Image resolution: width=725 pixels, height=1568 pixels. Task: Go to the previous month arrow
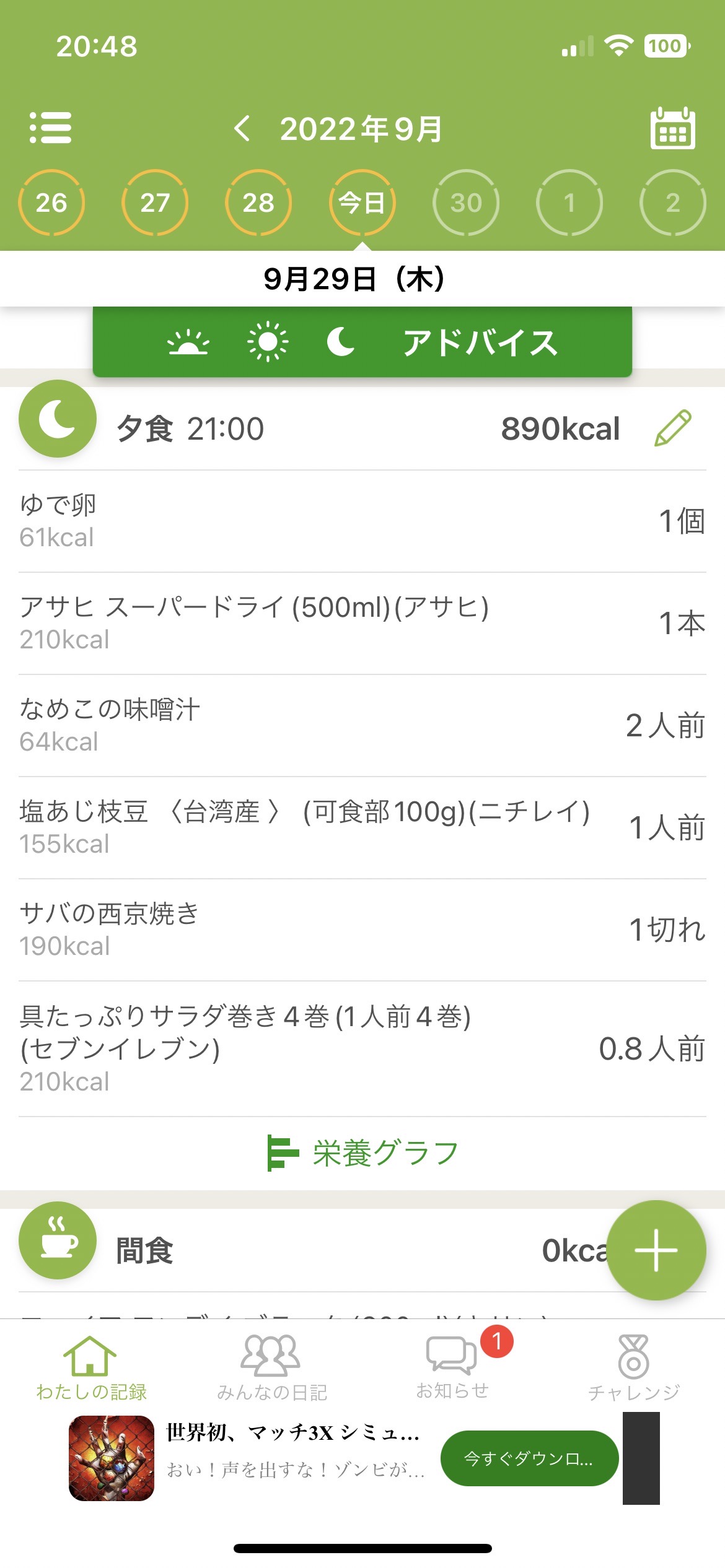click(x=242, y=128)
